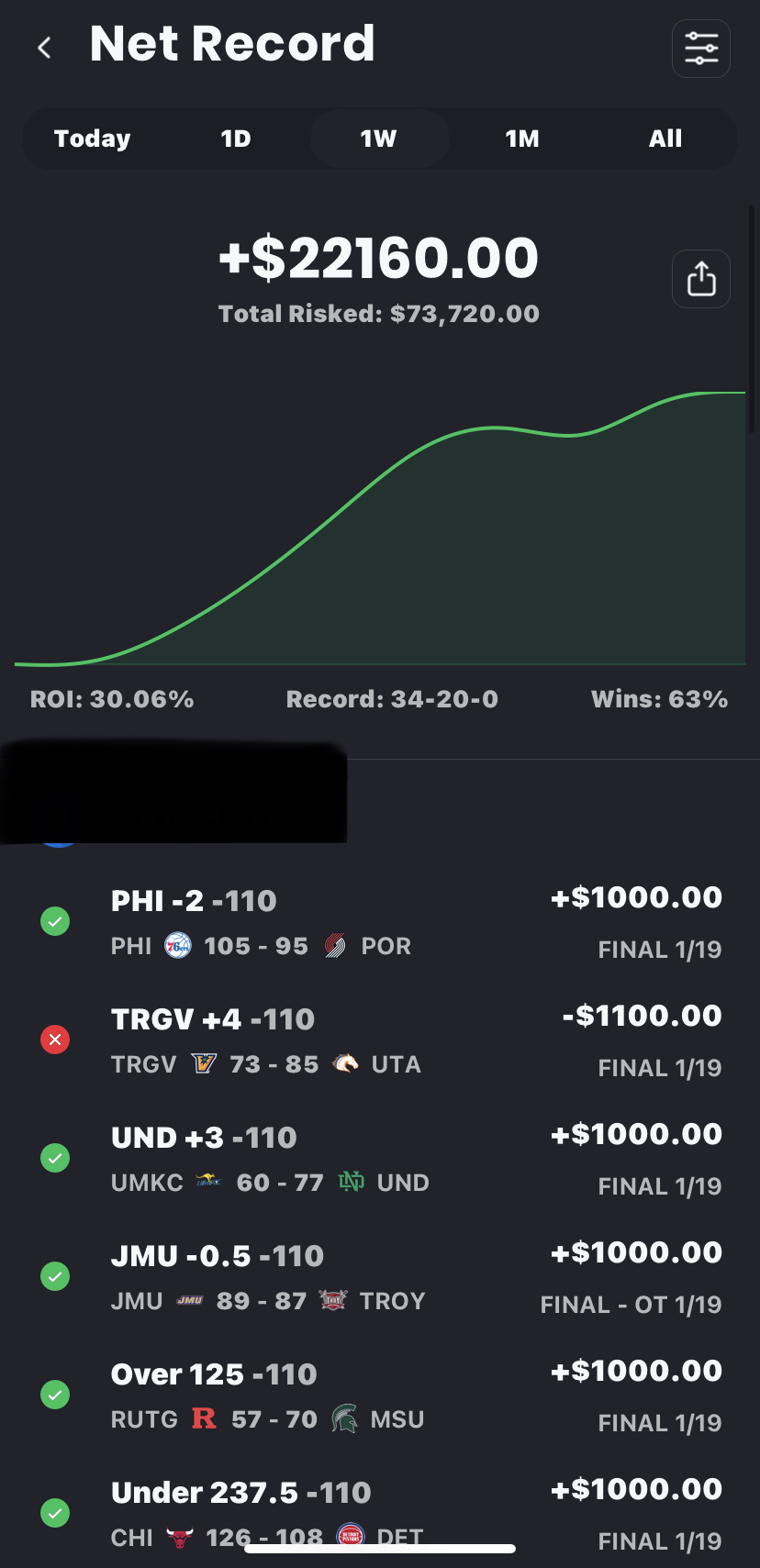This screenshot has width=760, height=1568.
Task: Open the JMU -0.5 bet
Action: point(379,1277)
